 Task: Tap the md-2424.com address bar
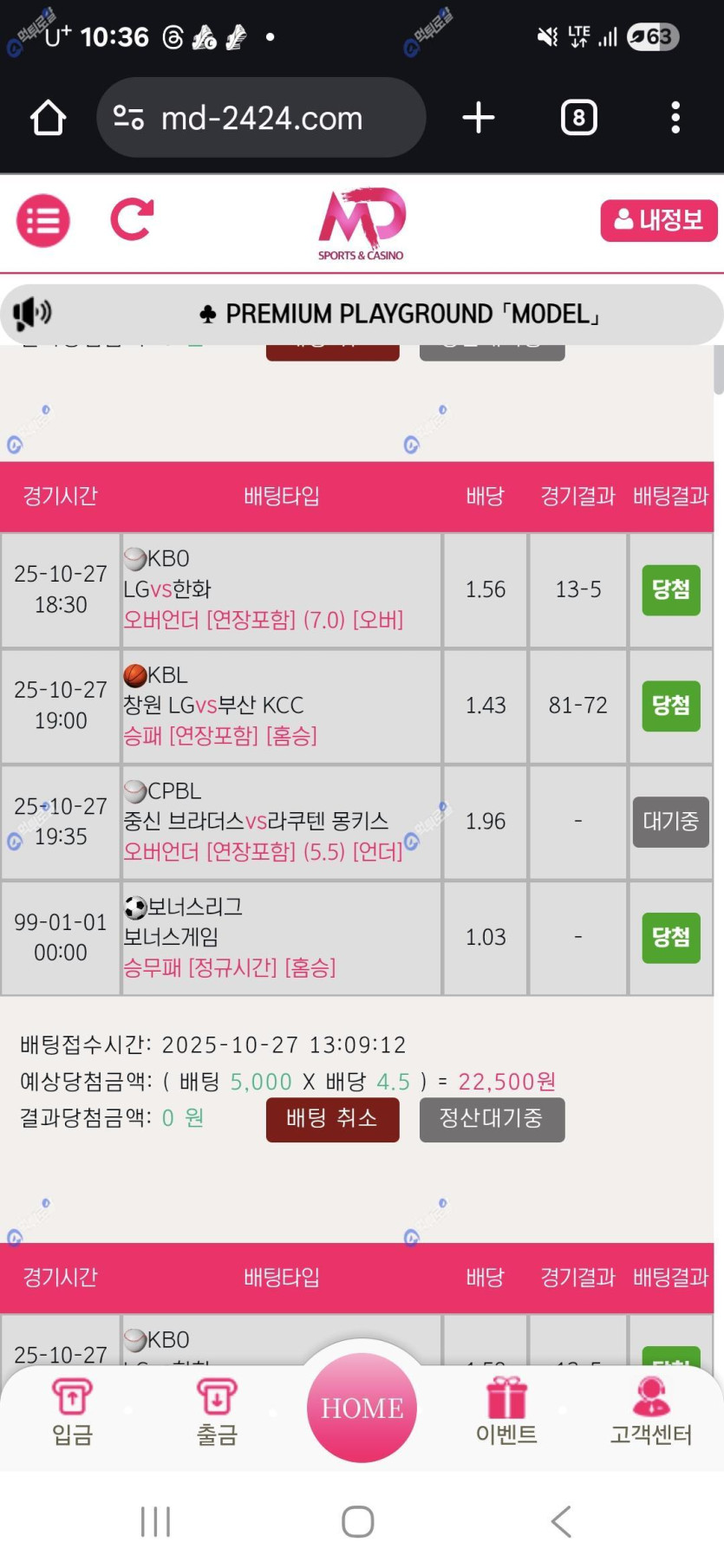click(260, 118)
